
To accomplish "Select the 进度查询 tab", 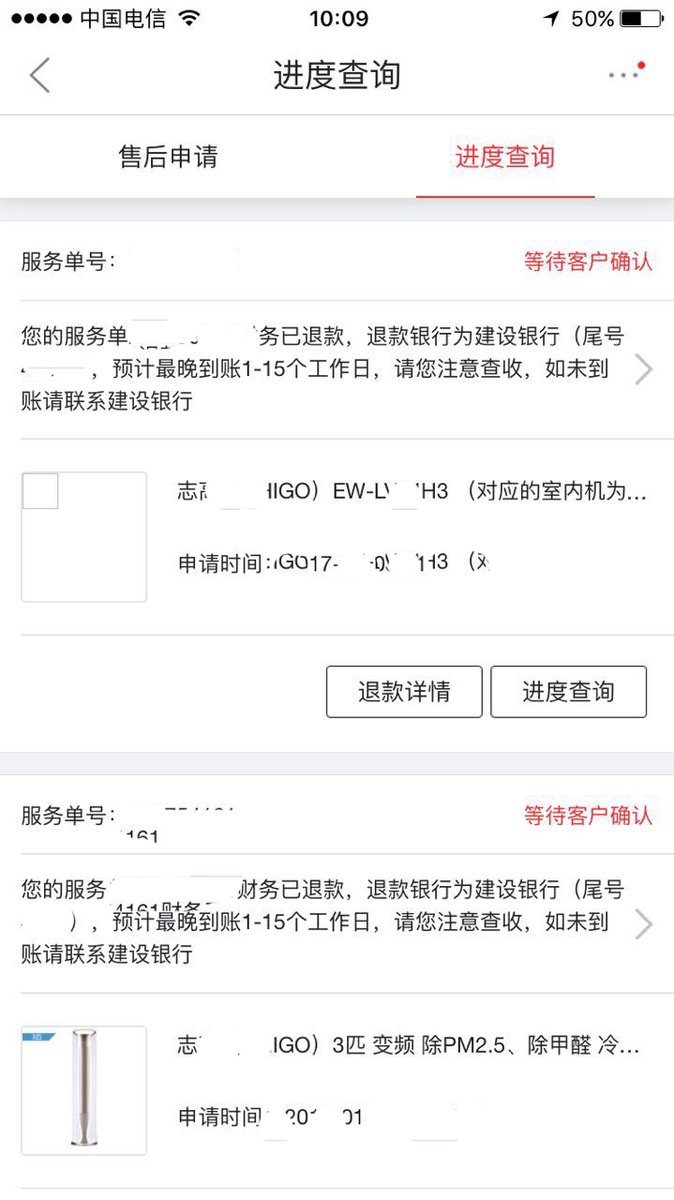I will click(505, 157).
